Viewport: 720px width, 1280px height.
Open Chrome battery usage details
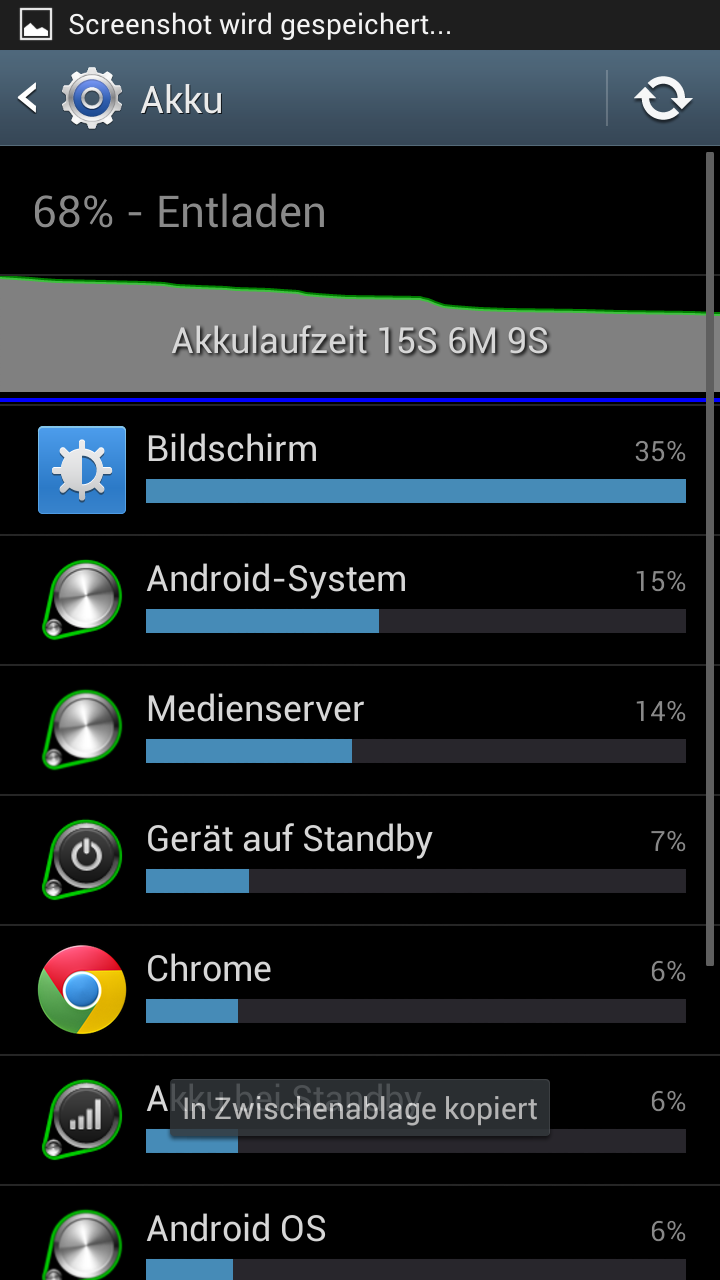pyautogui.click(x=360, y=990)
